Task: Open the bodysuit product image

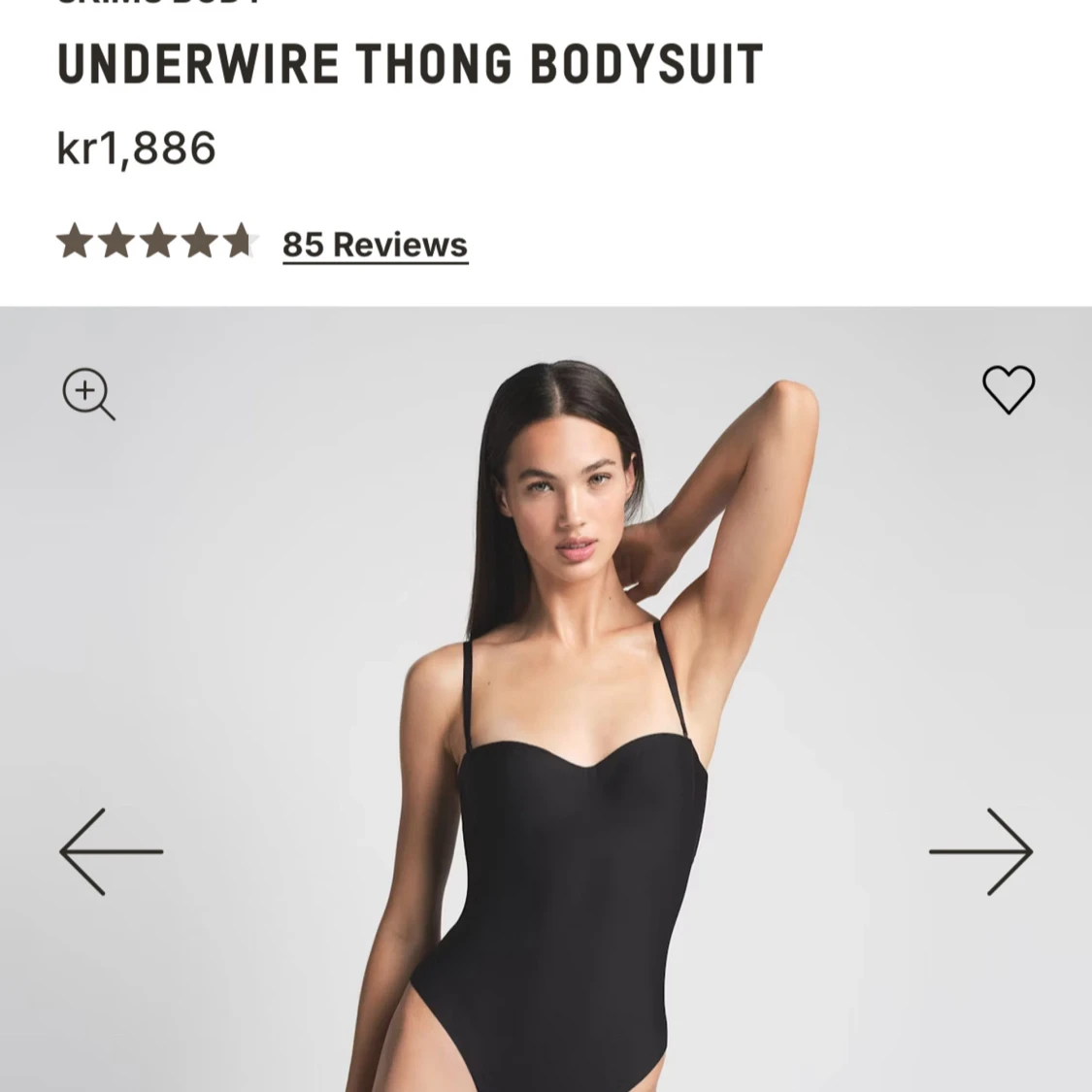Action: (x=546, y=699)
